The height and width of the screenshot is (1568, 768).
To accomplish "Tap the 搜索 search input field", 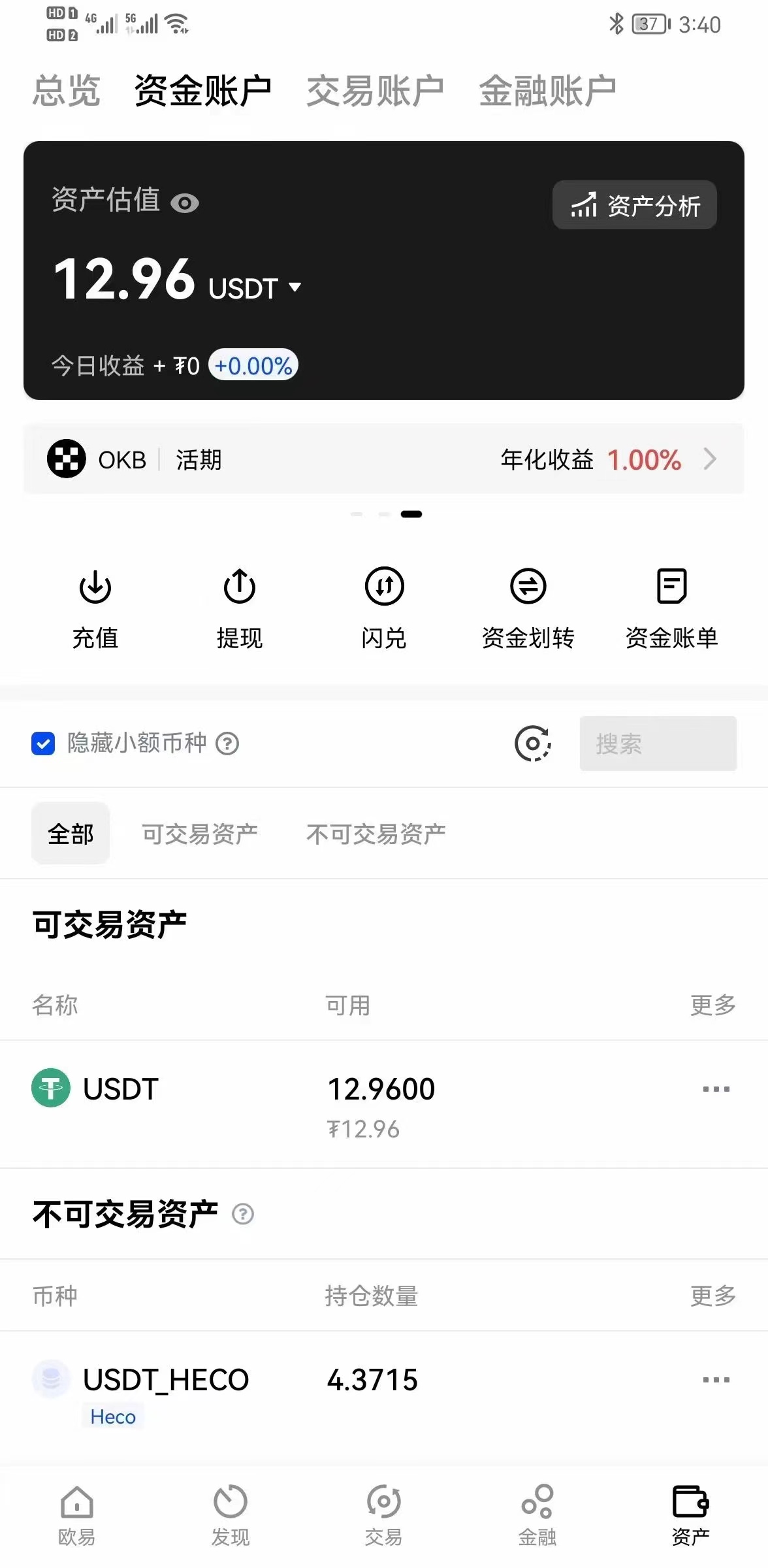I will pyautogui.click(x=658, y=744).
